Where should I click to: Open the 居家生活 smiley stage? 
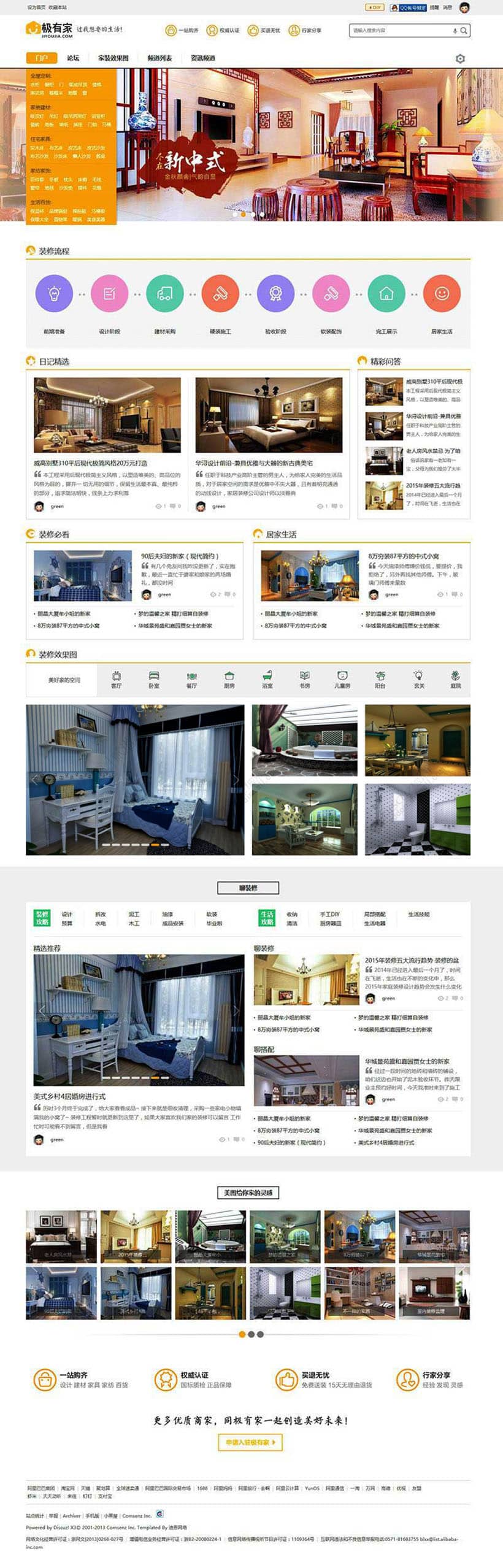coord(442,293)
